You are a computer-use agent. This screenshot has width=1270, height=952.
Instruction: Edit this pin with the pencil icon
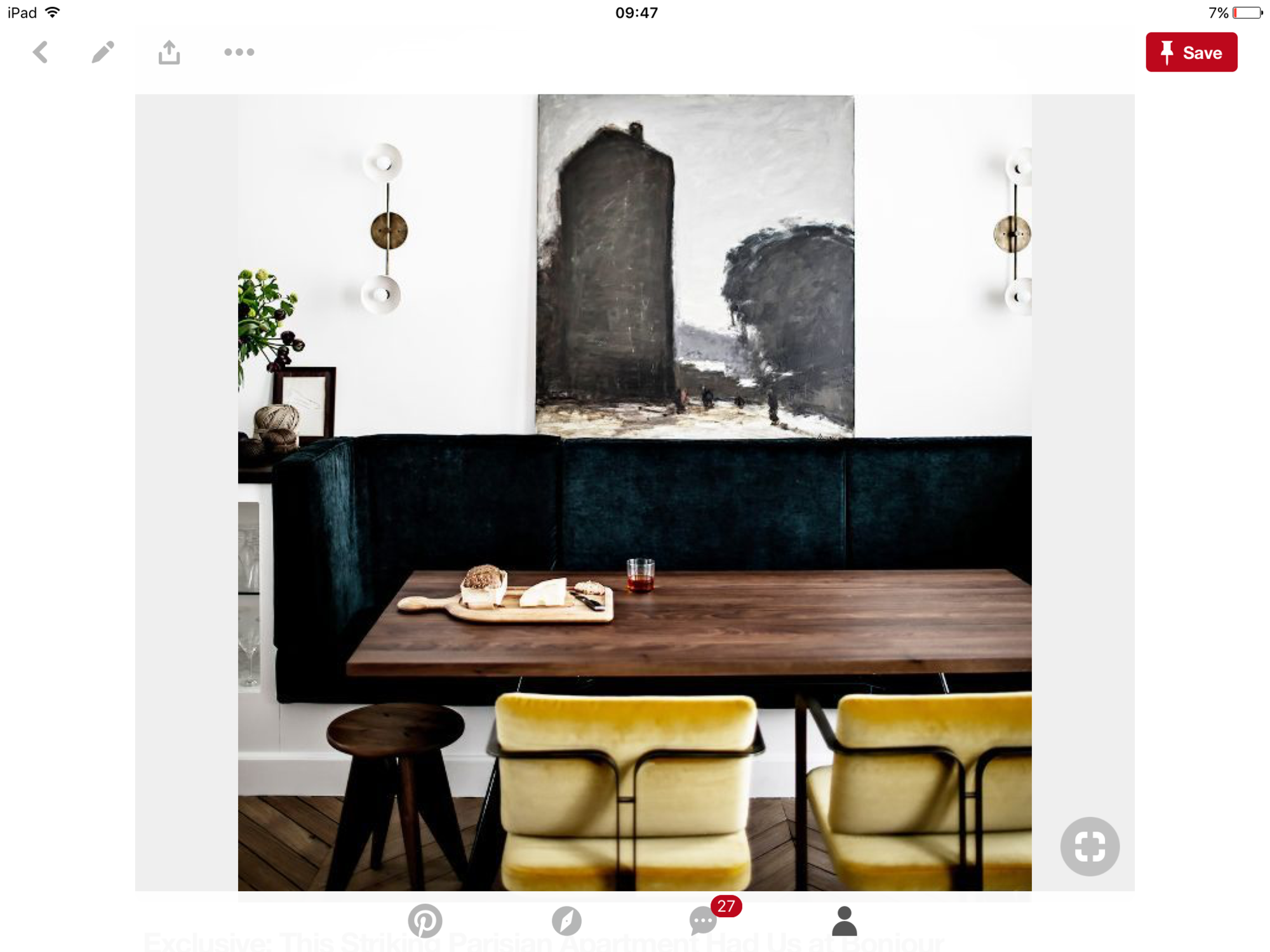103,52
